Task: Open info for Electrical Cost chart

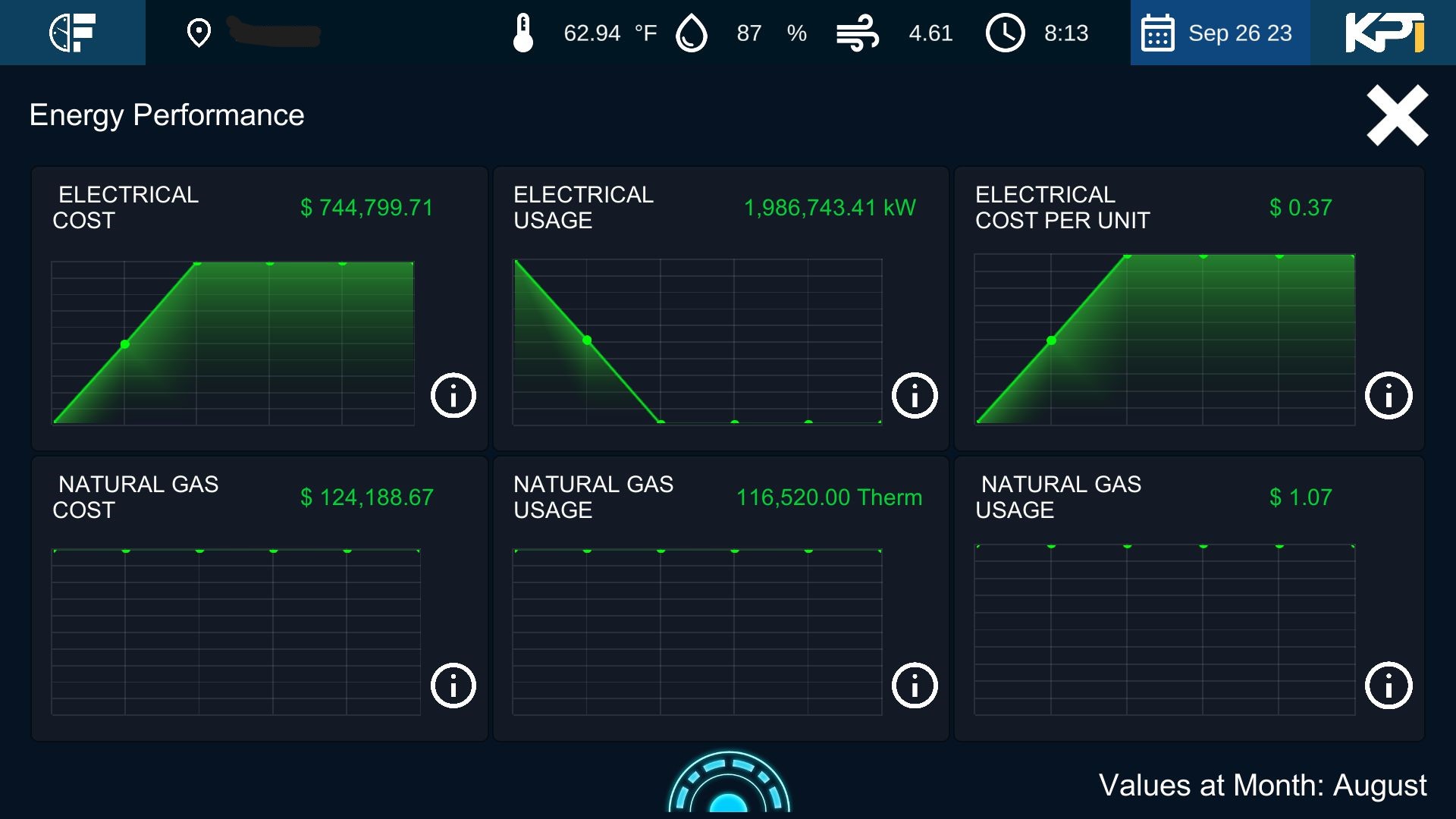Action: click(x=453, y=395)
